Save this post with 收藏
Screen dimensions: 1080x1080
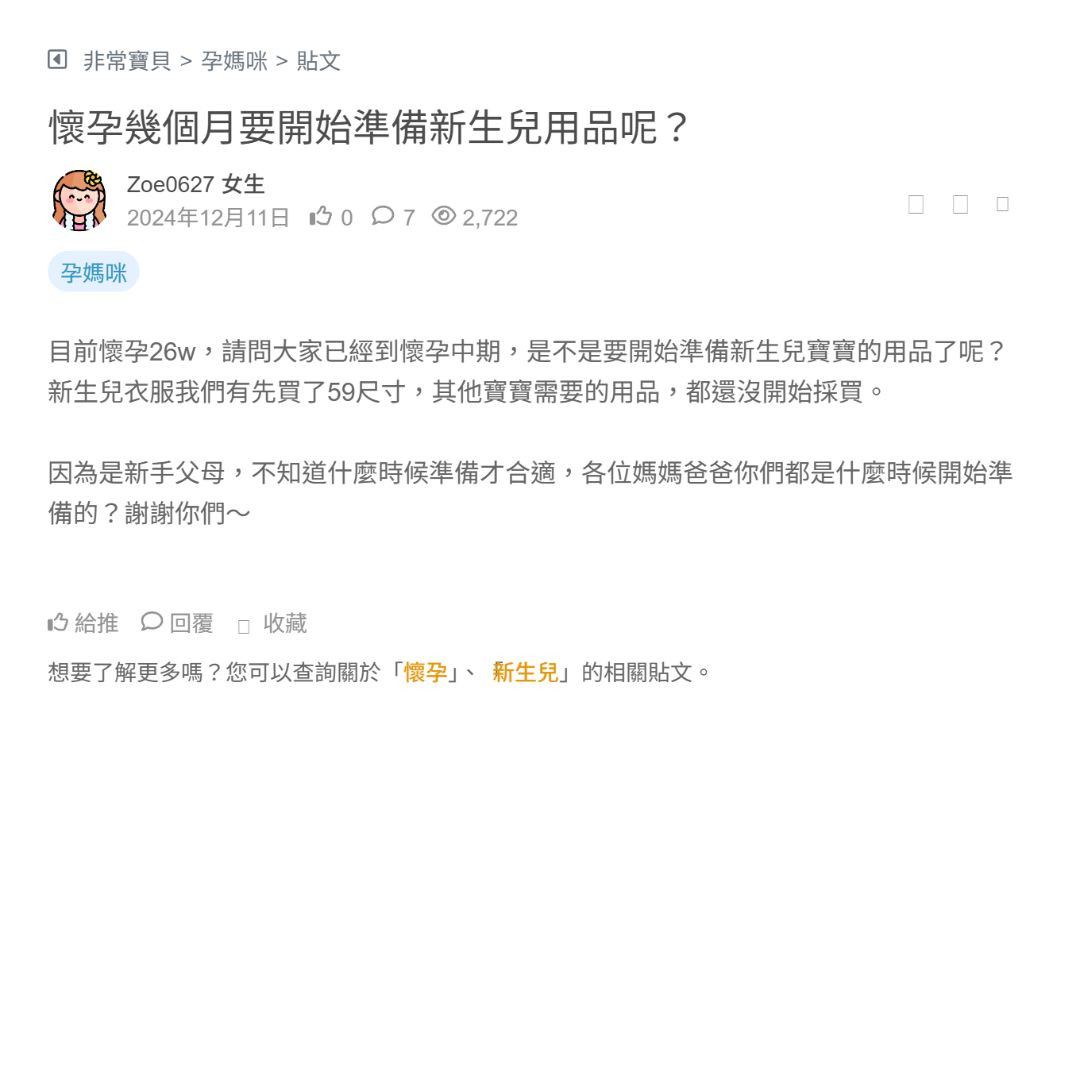click(x=273, y=624)
